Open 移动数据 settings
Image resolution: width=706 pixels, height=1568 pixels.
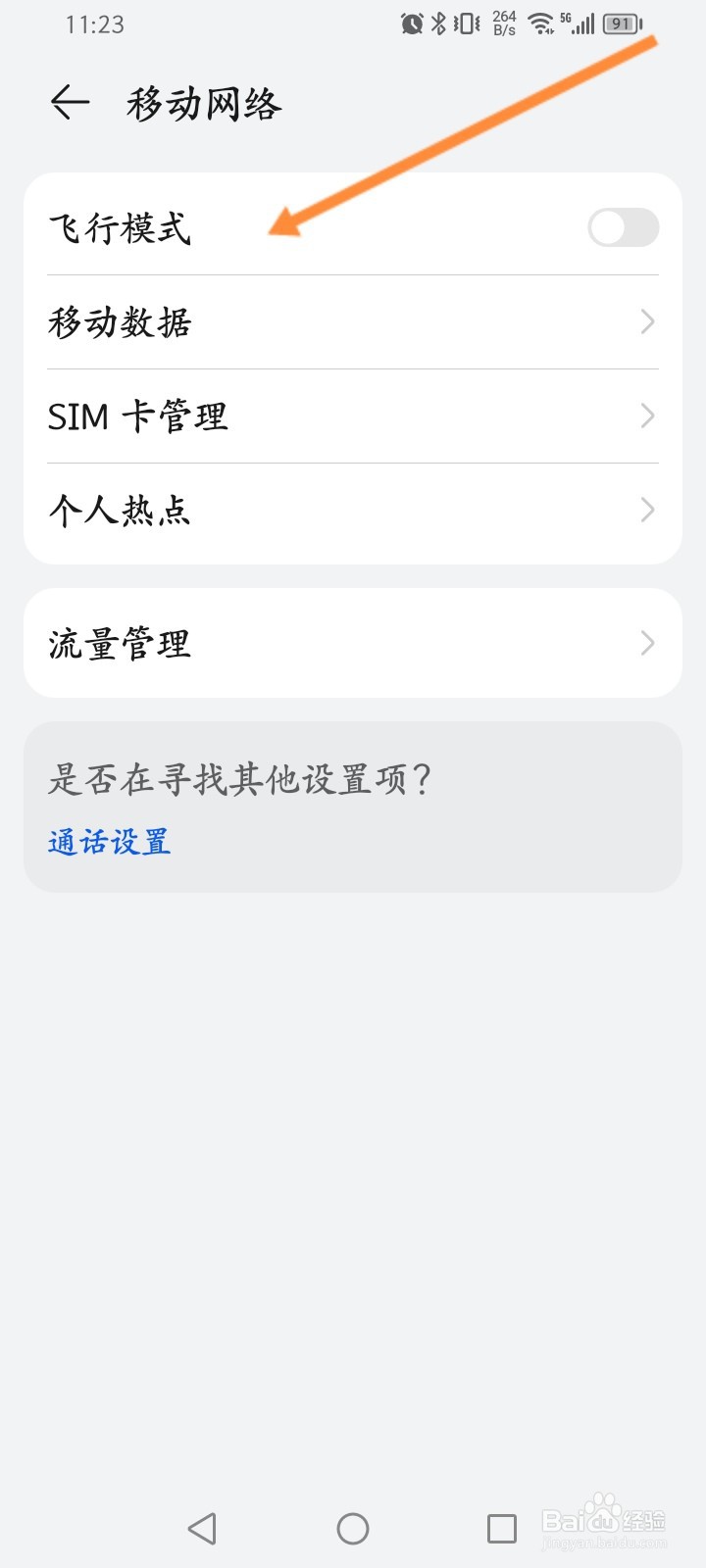[x=353, y=321]
